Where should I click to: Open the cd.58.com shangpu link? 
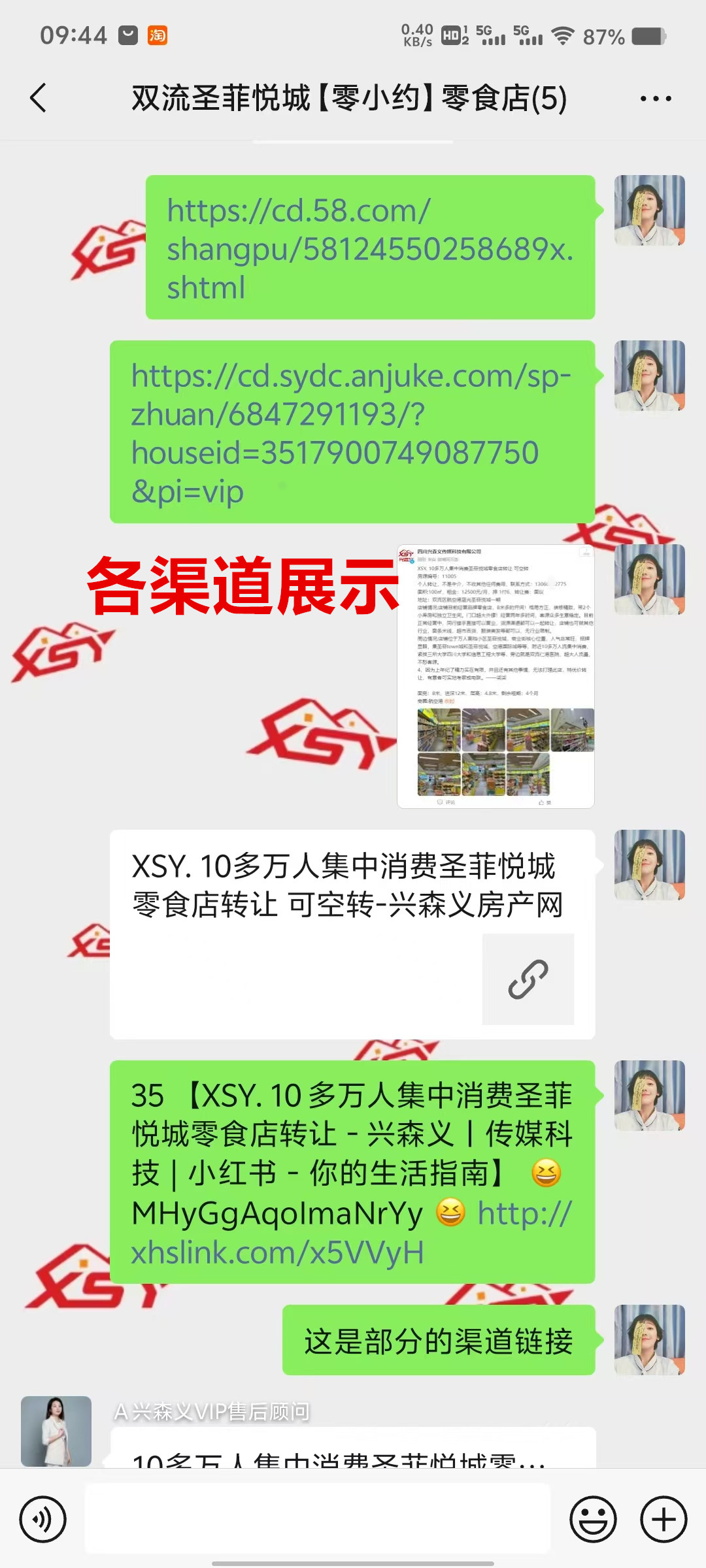[x=369, y=249]
